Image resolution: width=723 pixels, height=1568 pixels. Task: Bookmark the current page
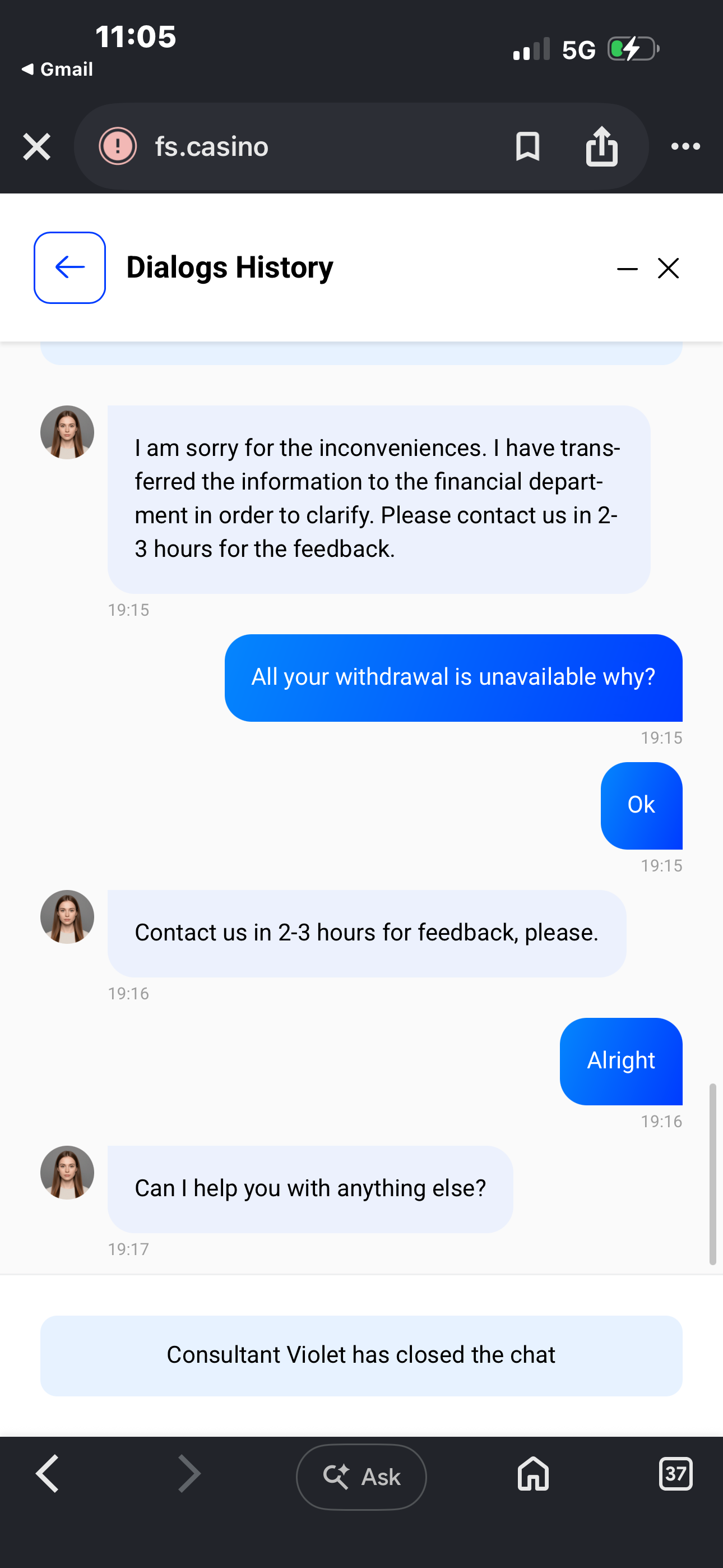pyautogui.click(x=527, y=146)
